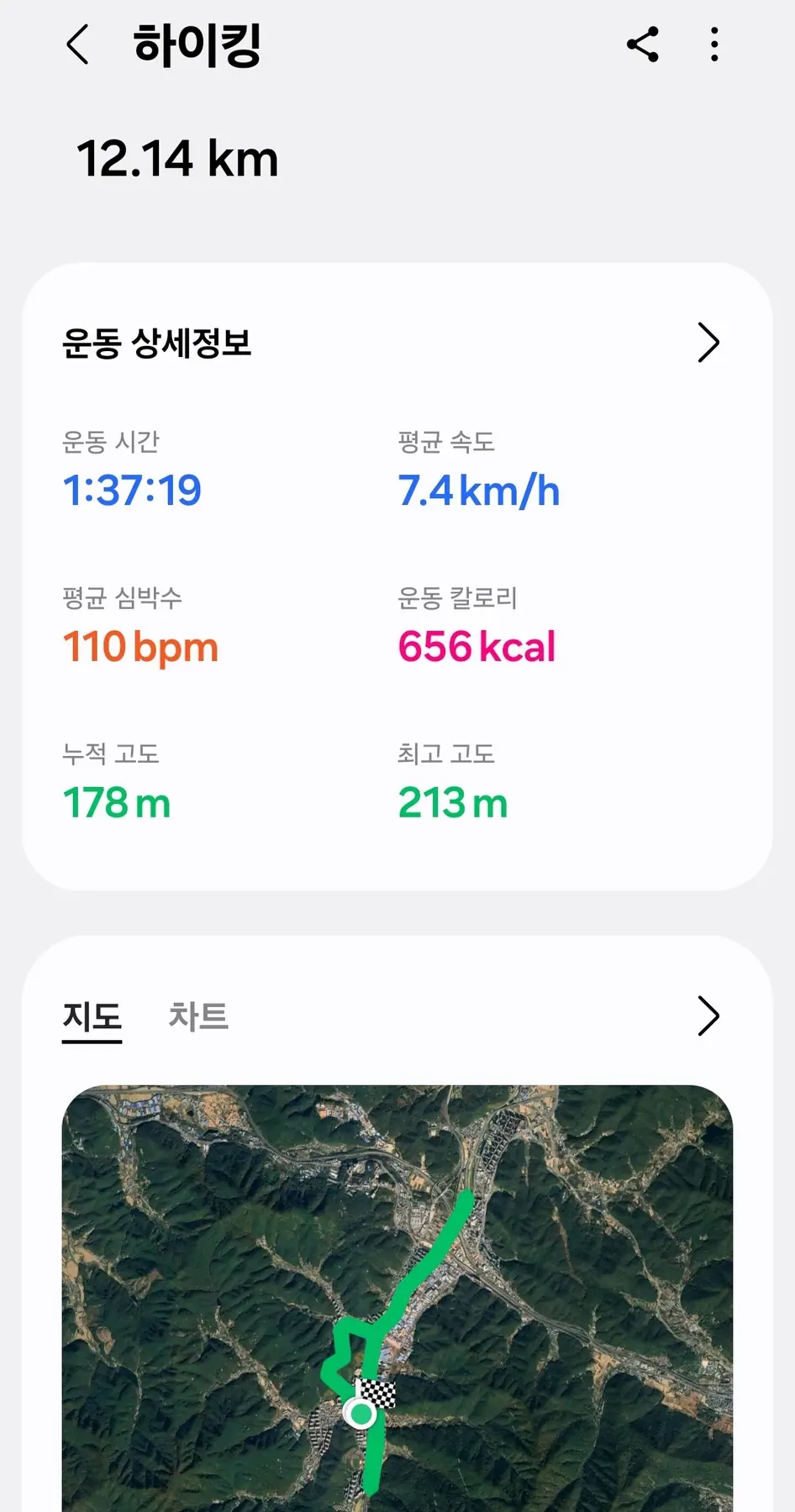Switch to the 지도 tab
This screenshot has width=795, height=1512.
92,1017
